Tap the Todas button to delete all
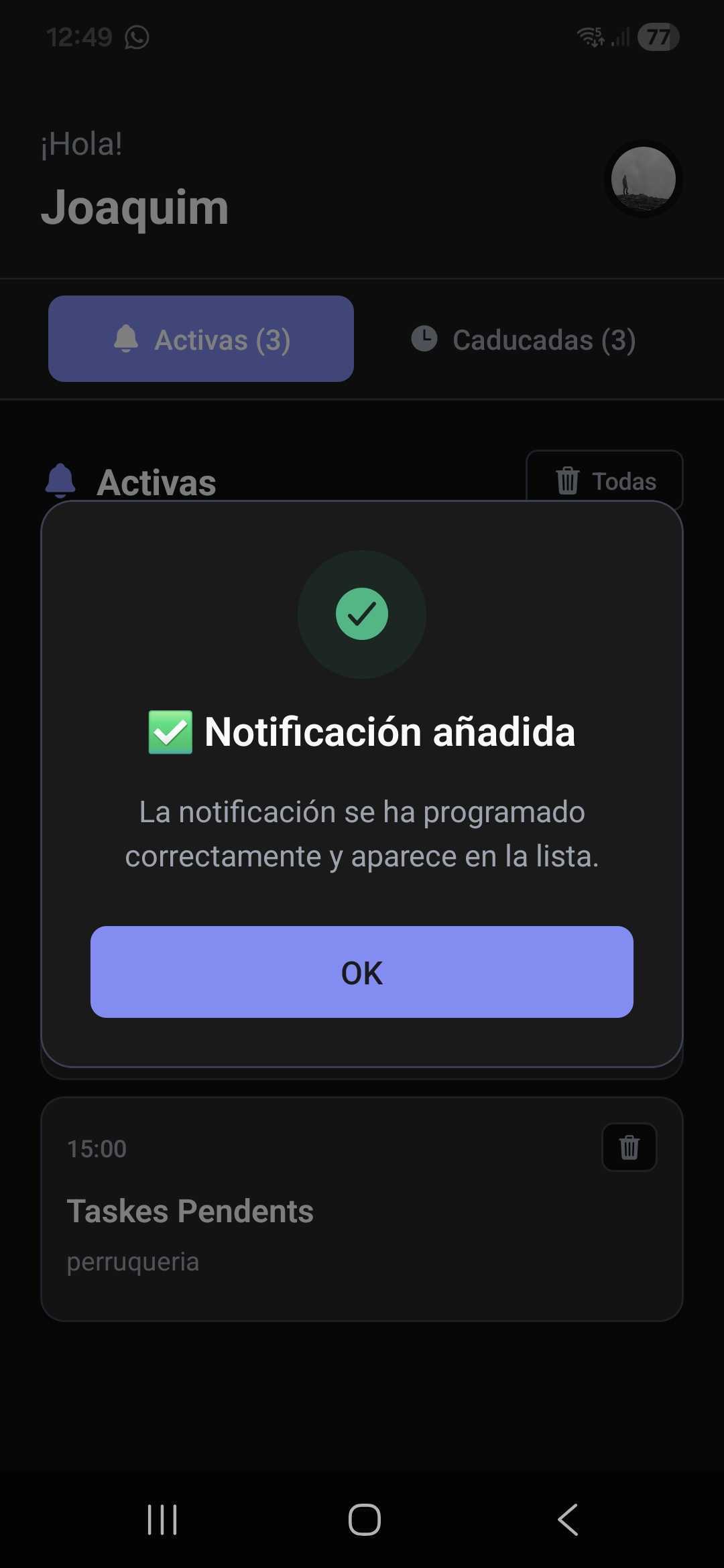The height and width of the screenshot is (1568, 724). tap(604, 480)
